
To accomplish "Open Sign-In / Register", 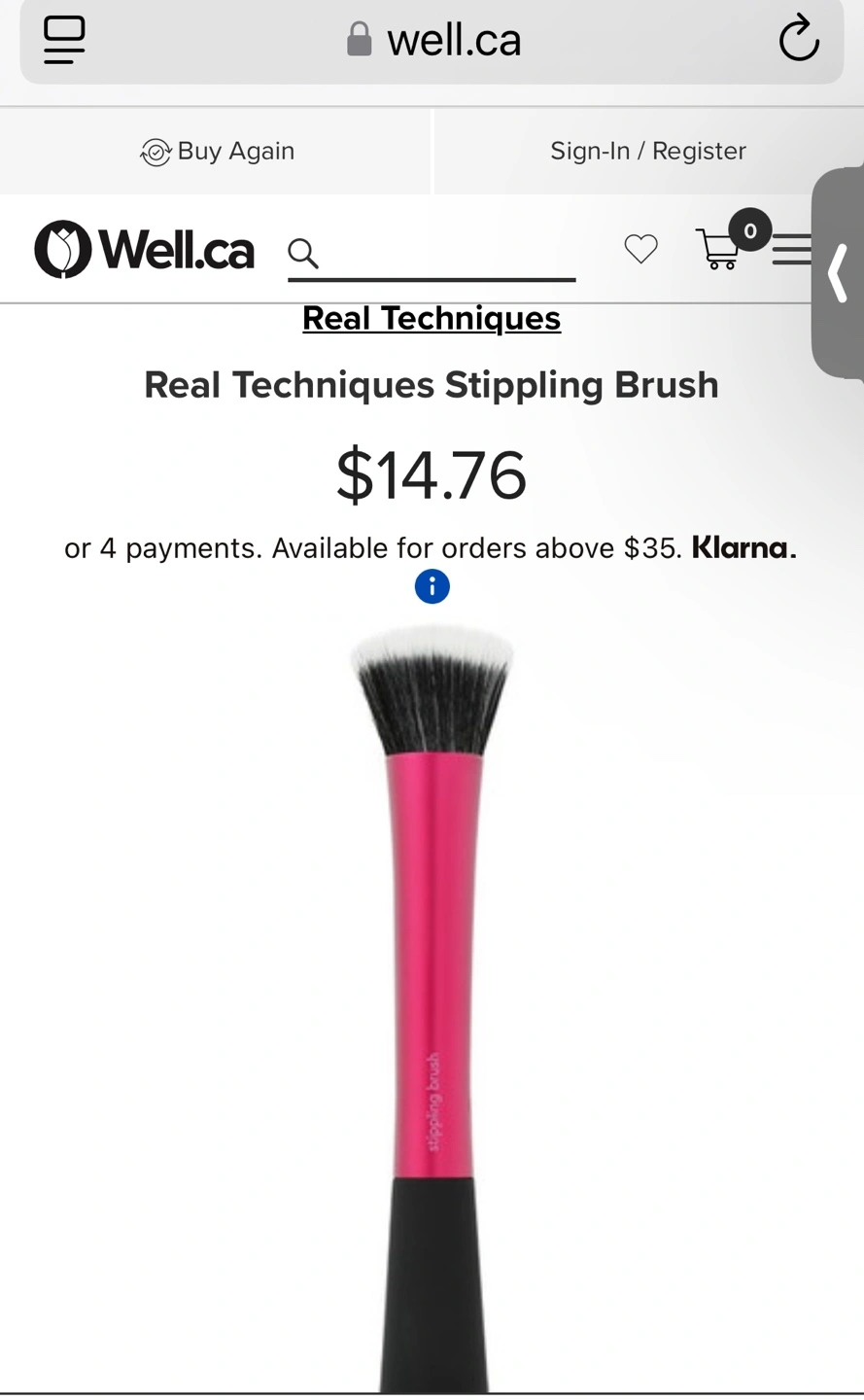I will tap(647, 151).
